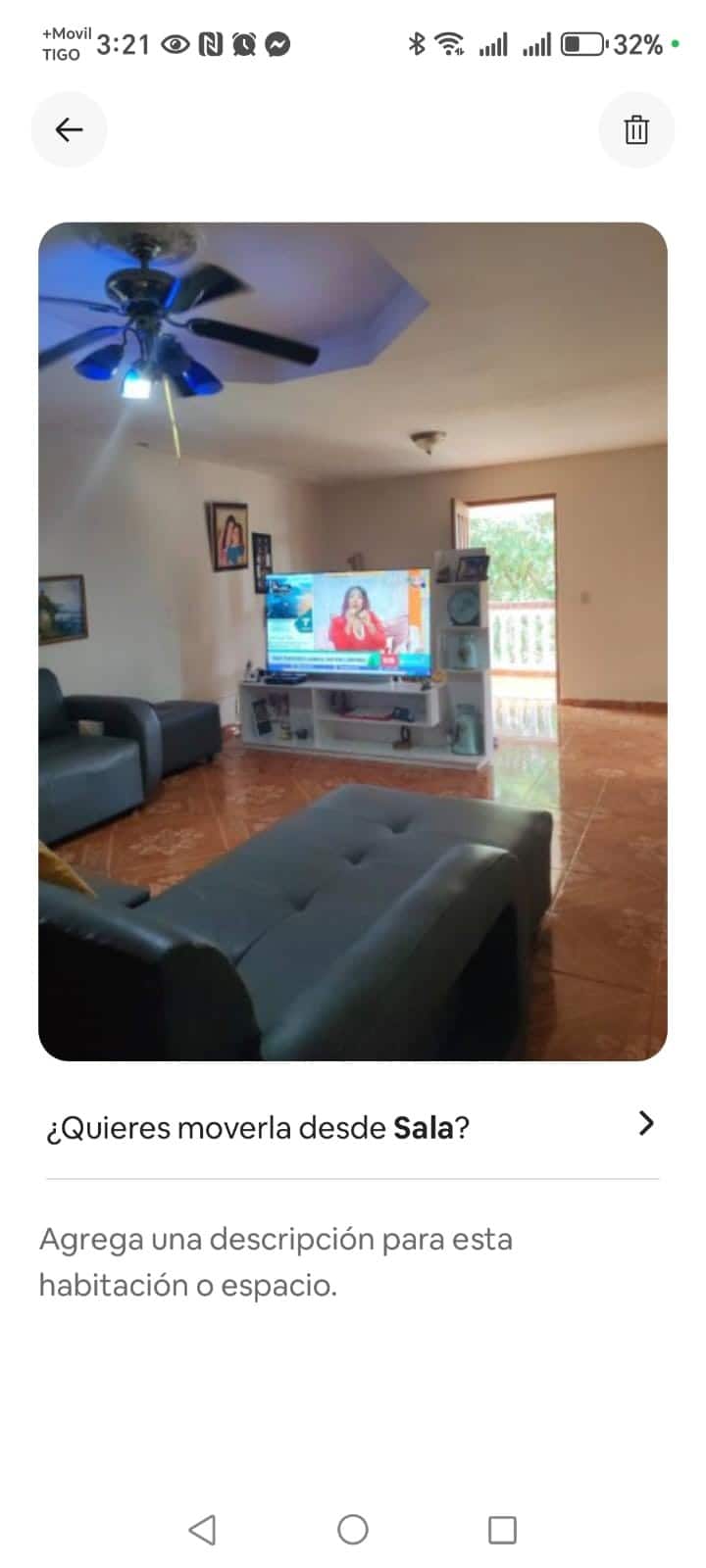
Task: Go back using the top arrow
Action: point(69,129)
